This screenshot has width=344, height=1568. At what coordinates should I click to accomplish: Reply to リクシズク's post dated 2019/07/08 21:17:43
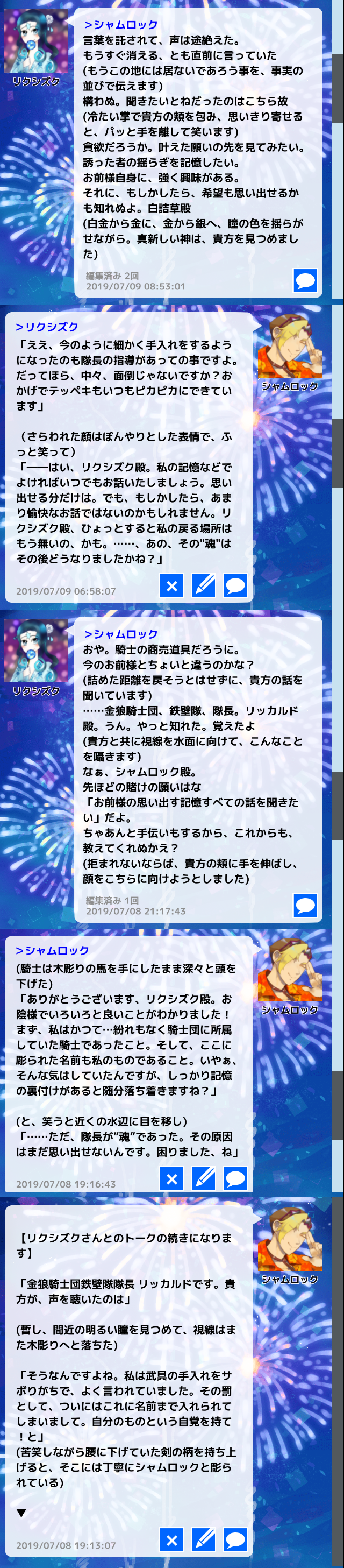305,905
